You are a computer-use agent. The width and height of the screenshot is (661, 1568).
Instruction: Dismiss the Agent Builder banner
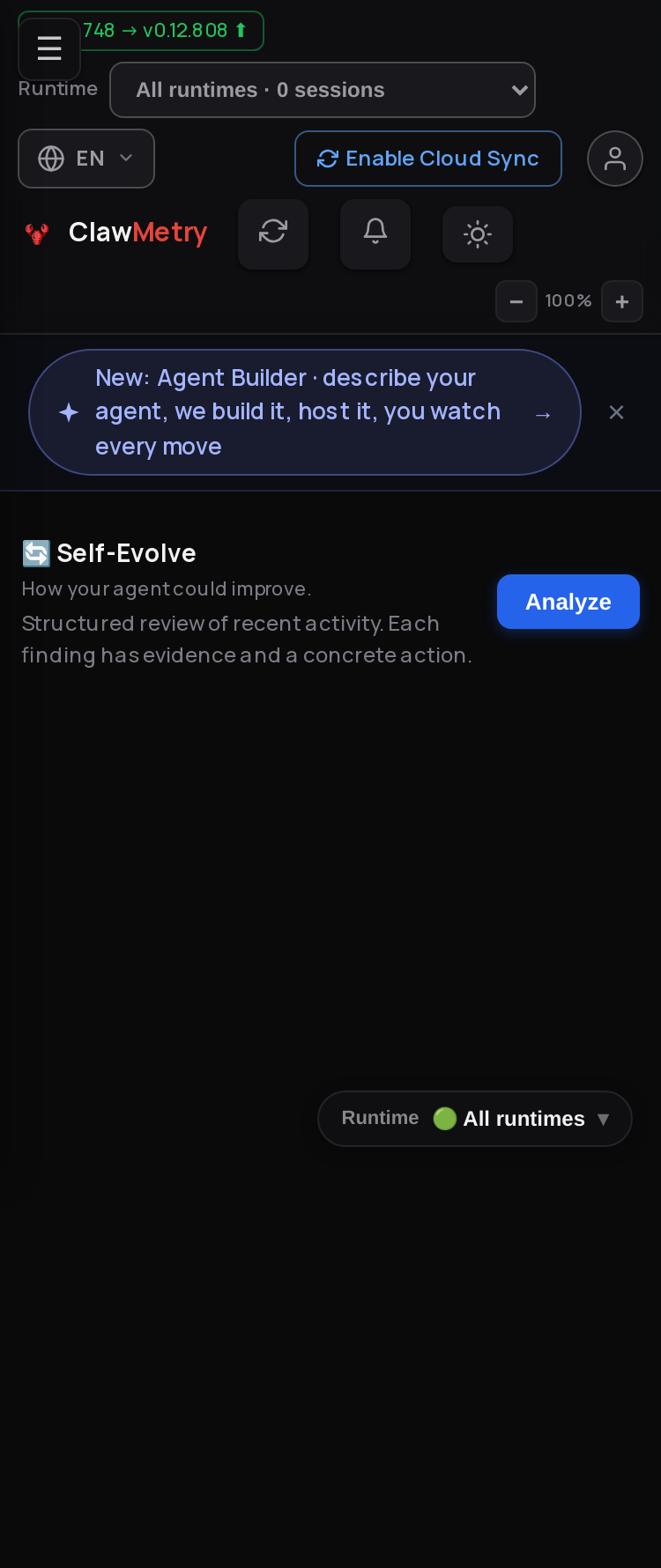(617, 412)
